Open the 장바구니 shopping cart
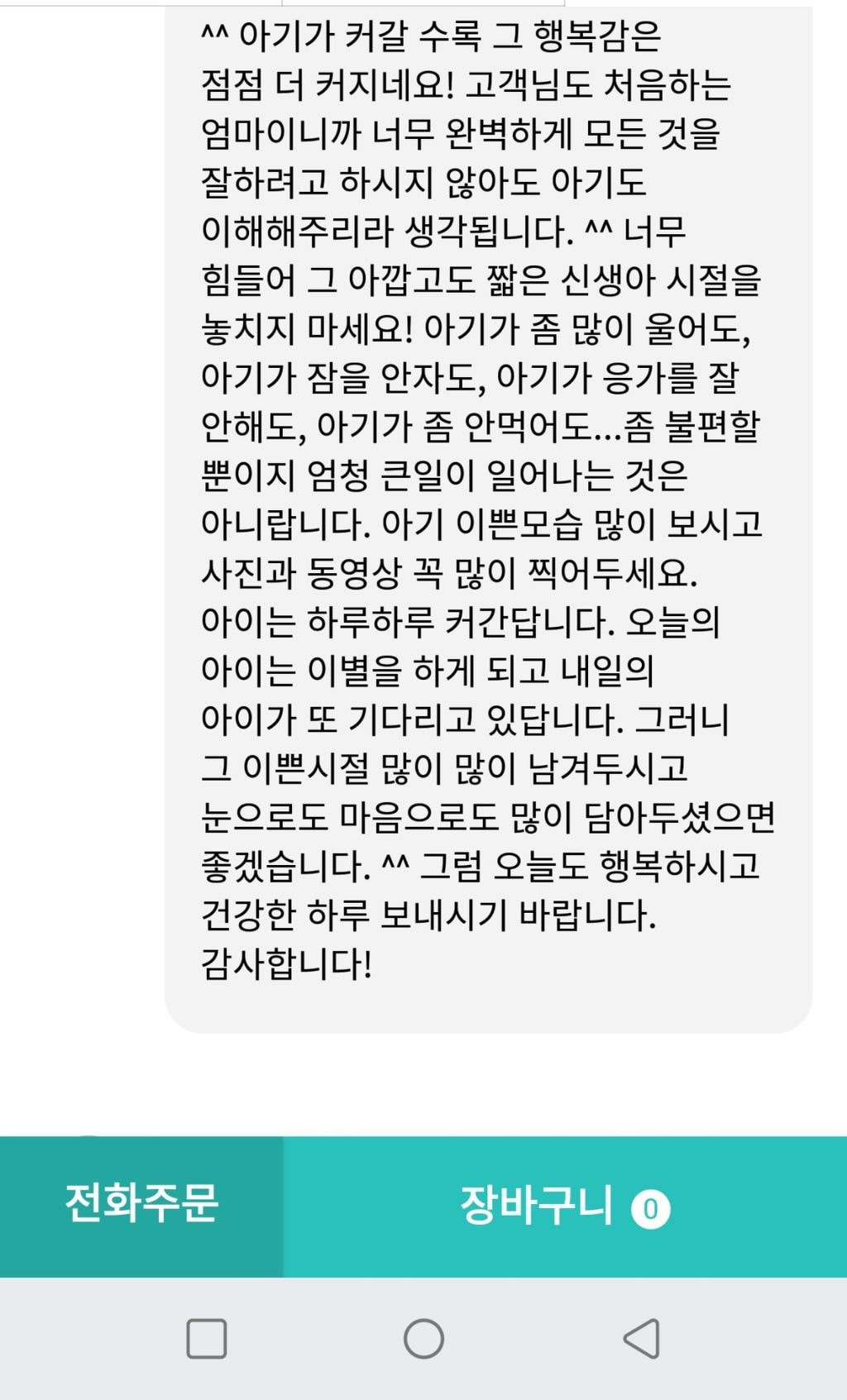The width and height of the screenshot is (847, 1400). [564, 1206]
